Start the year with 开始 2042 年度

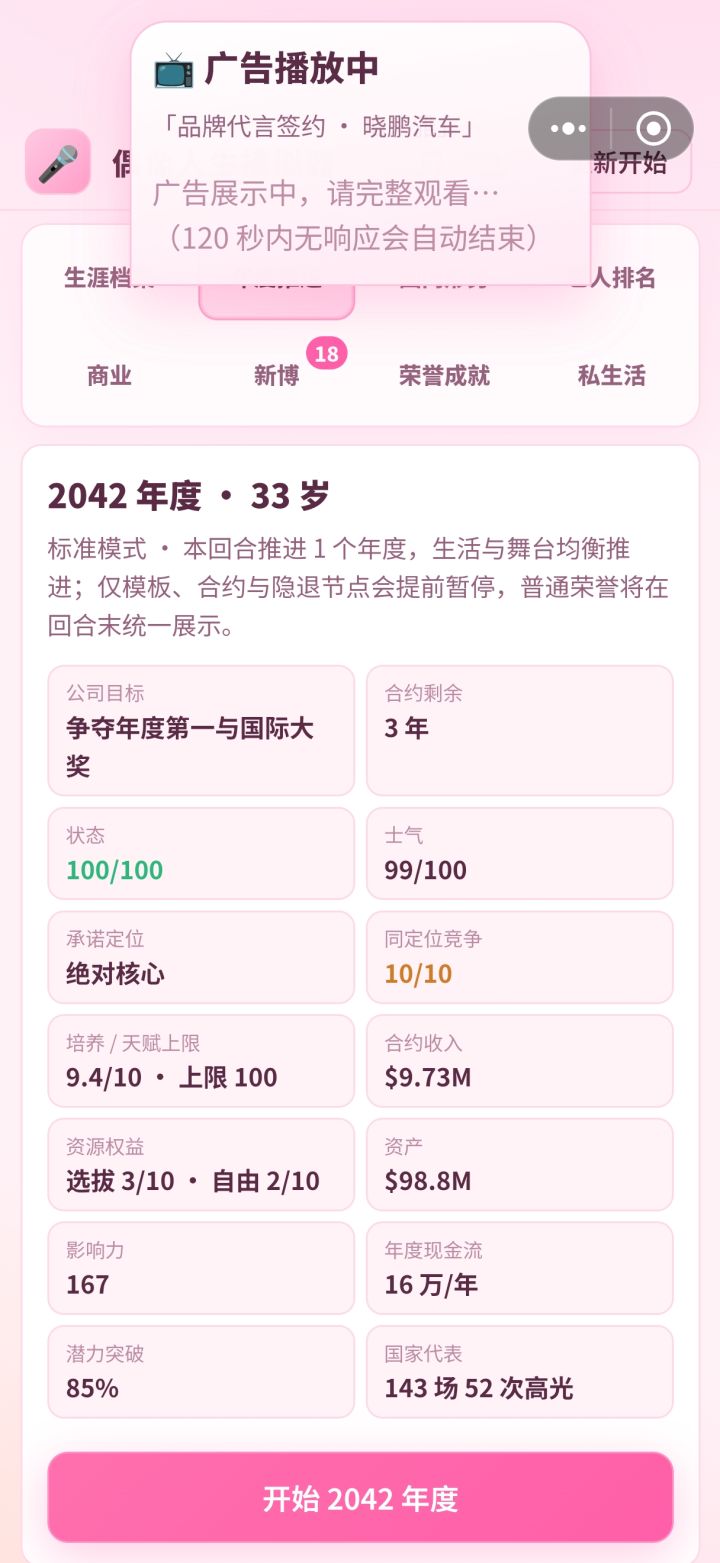360,1497
